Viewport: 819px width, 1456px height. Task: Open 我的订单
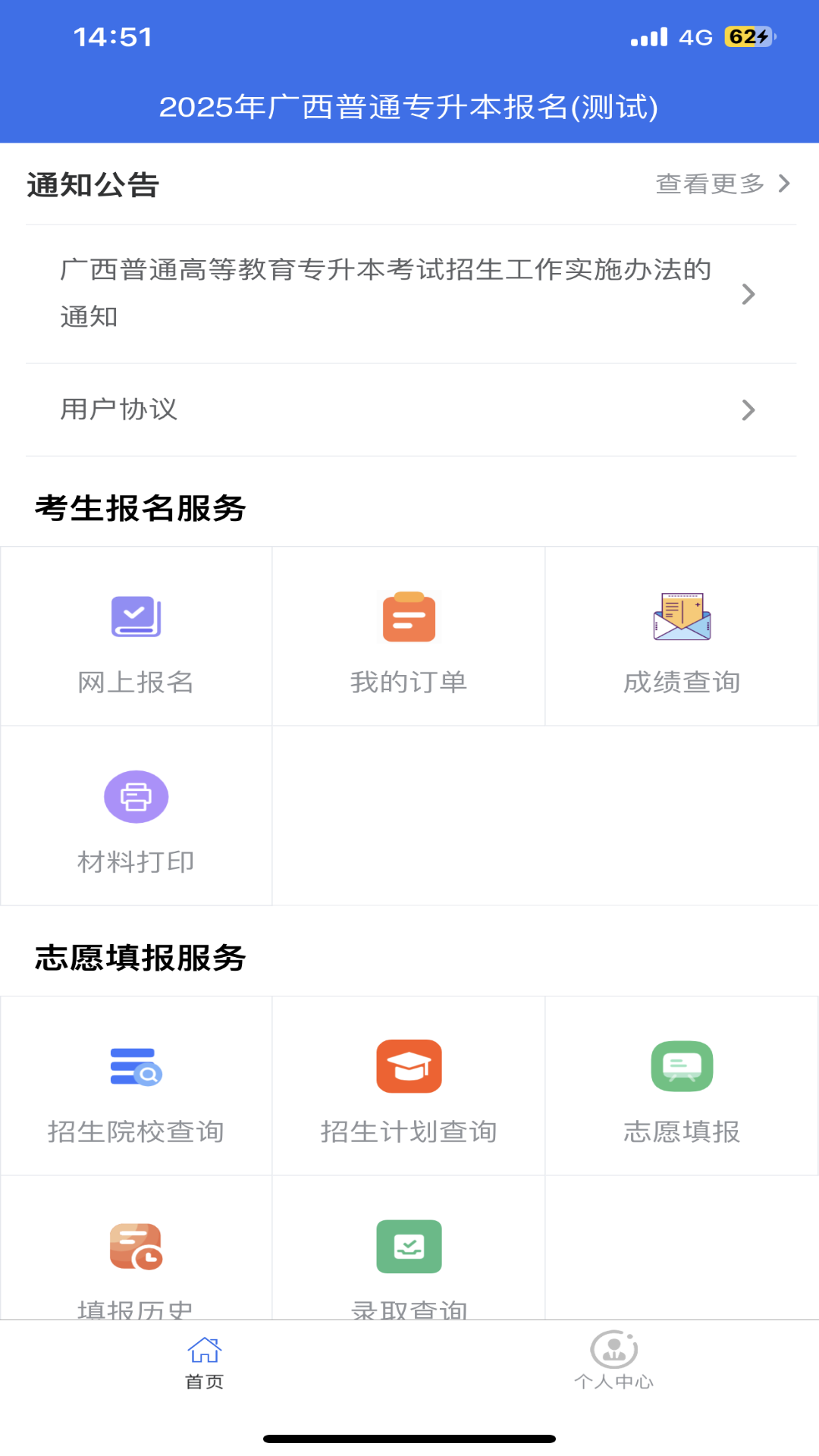point(409,636)
